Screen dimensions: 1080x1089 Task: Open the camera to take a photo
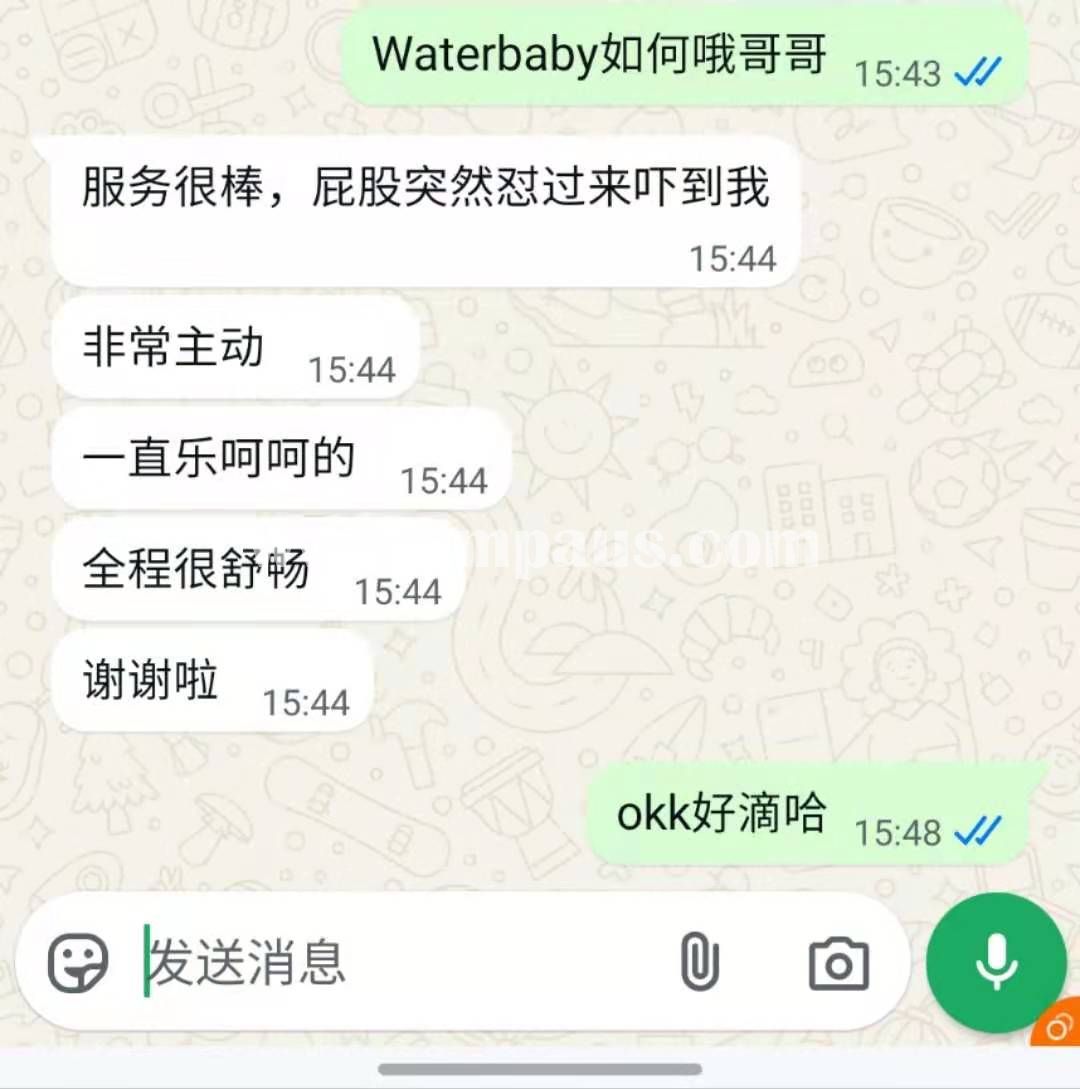point(838,965)
